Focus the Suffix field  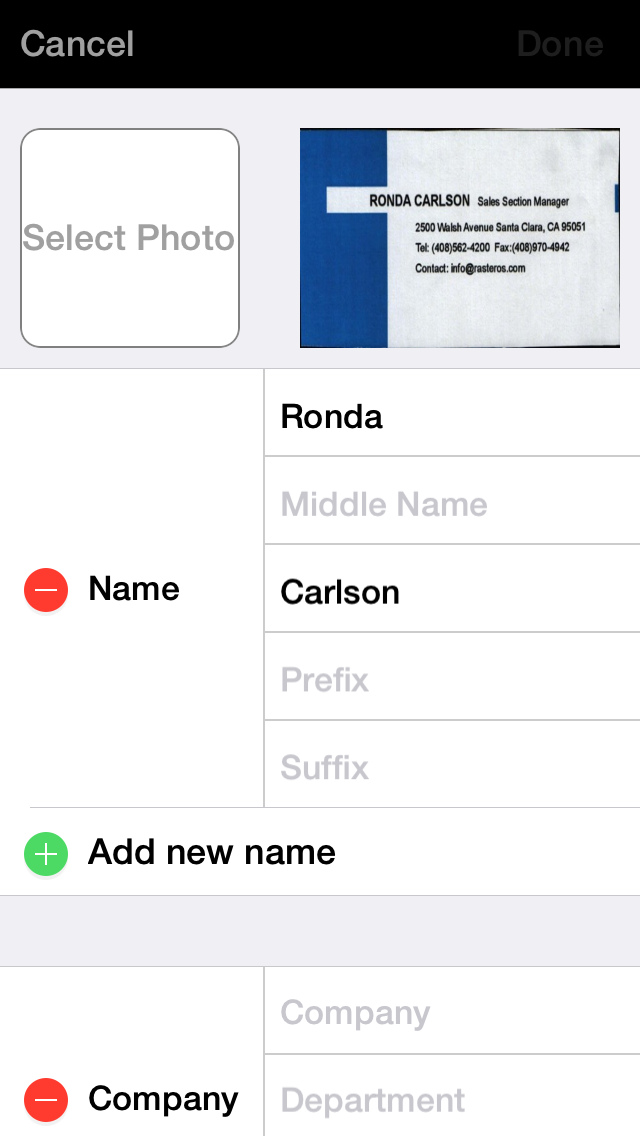[x=450, y=768]
